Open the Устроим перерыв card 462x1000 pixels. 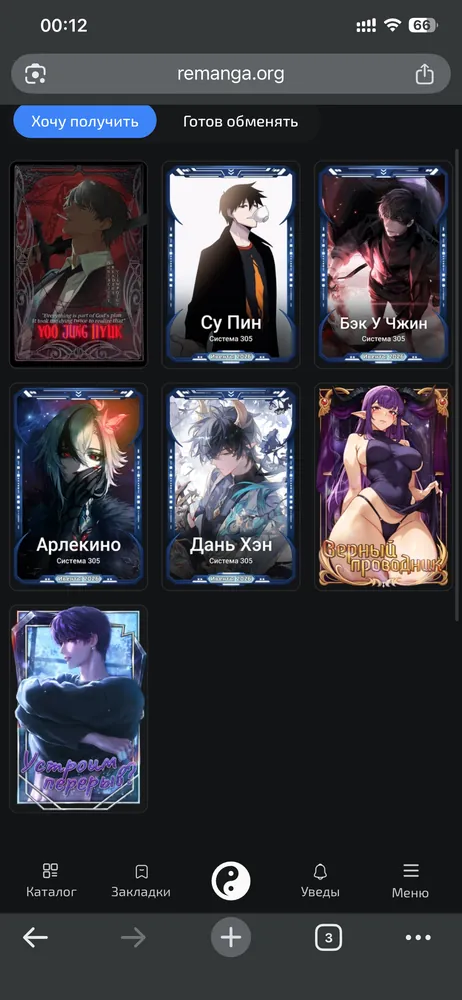click(78, 709)
